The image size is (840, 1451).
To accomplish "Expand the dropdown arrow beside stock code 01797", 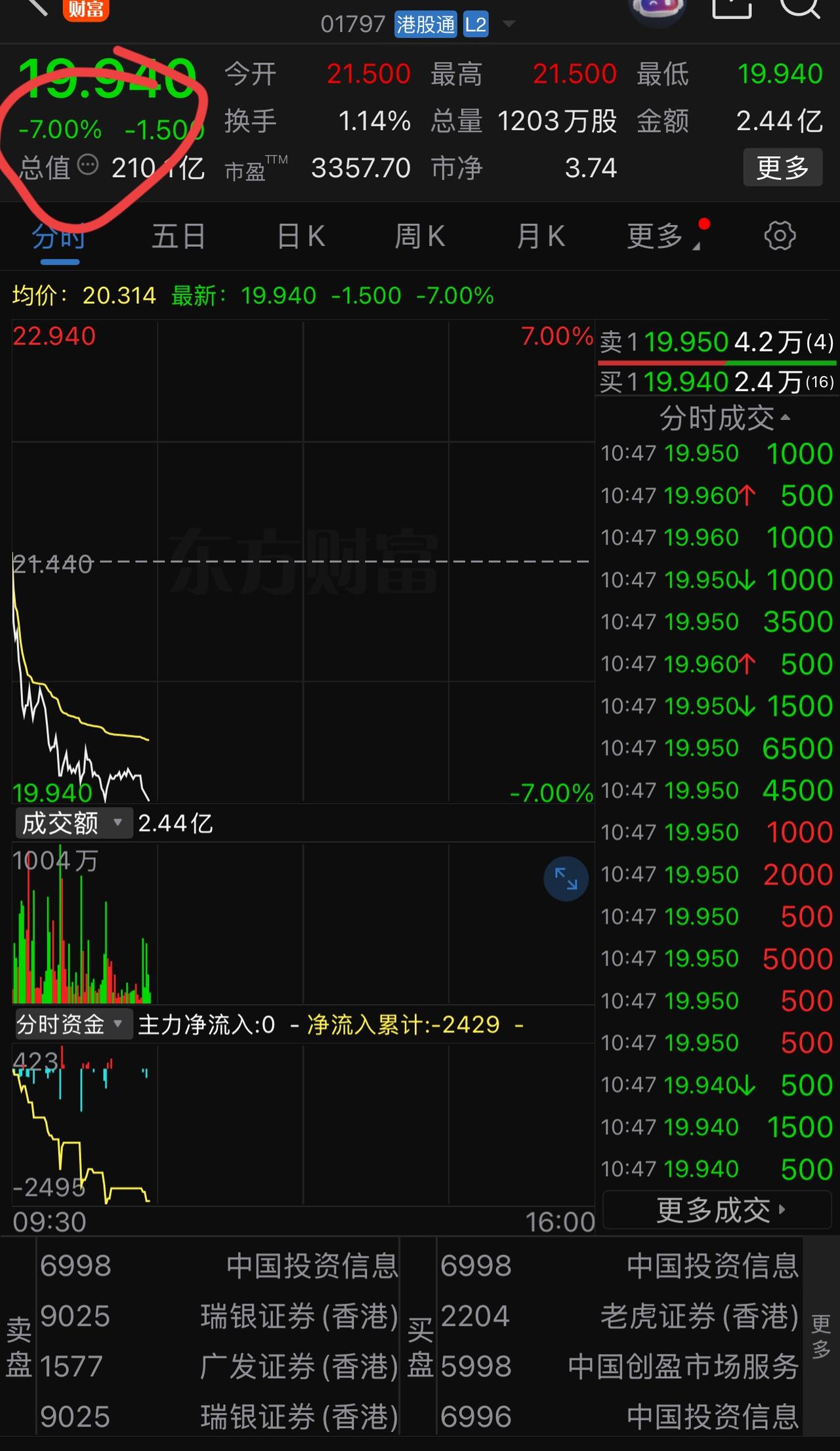I will [x=509, y=24].
